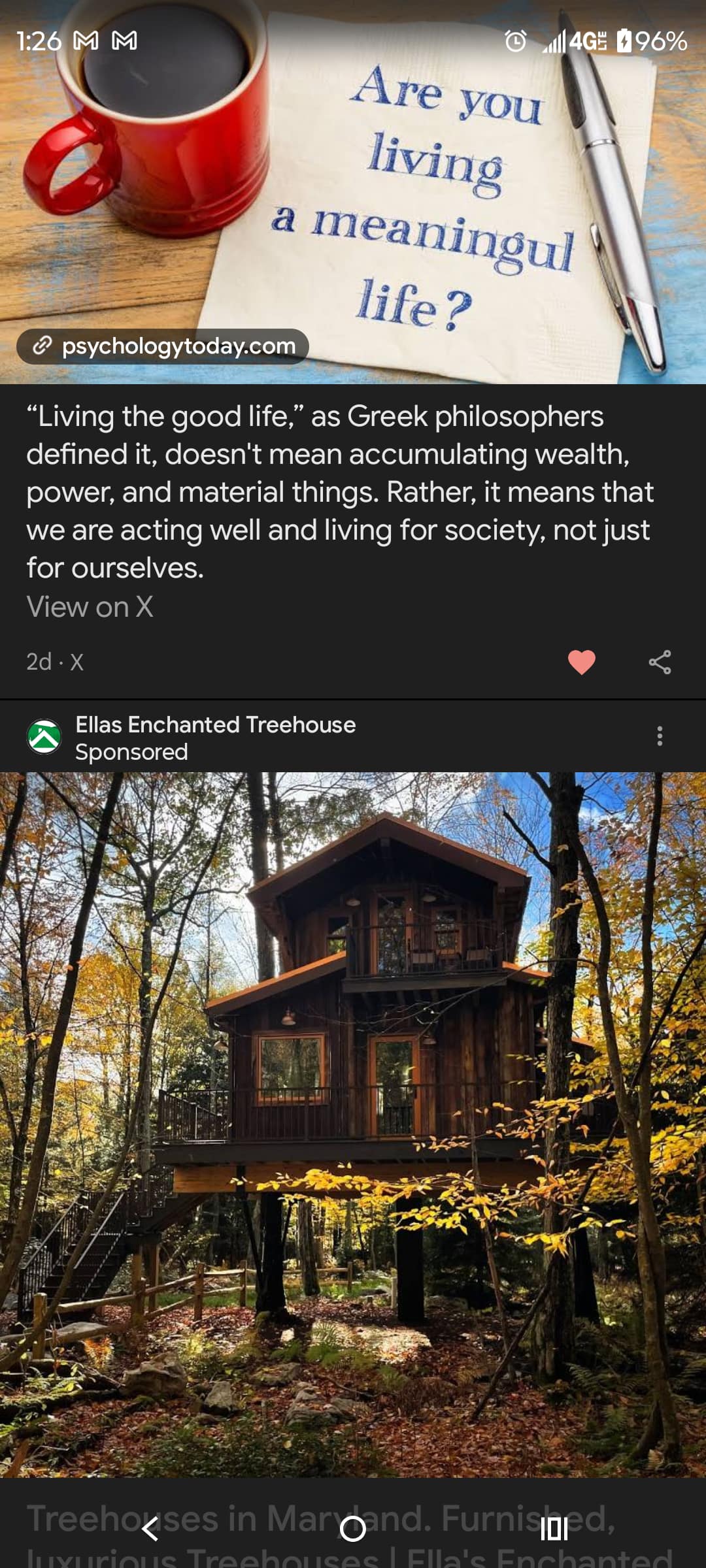706x1568 pixels.
Task: Show recent apps from the navigation bar
Action: [554, 1529]
